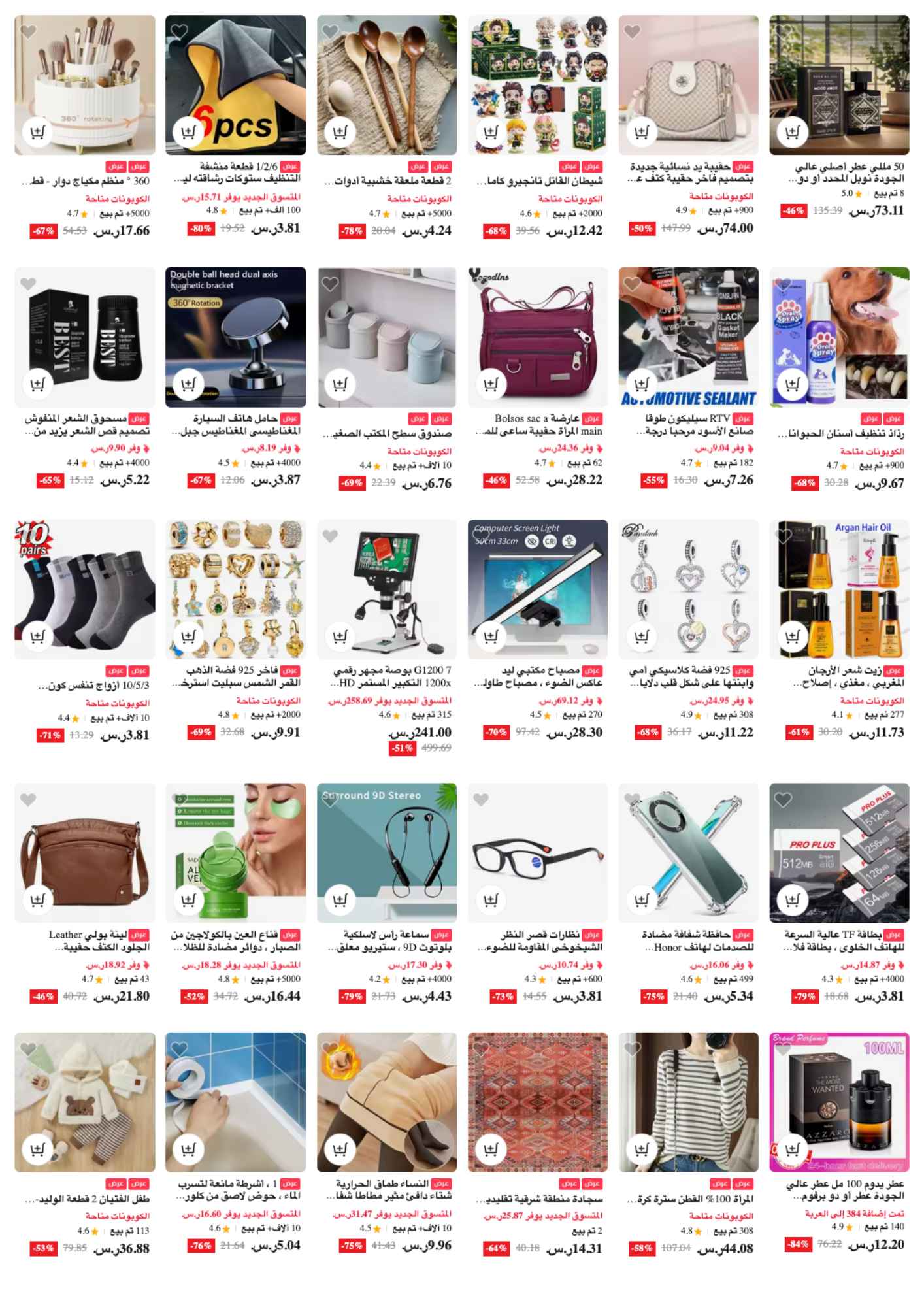Favorite the brown leather shoulder bag
The image size is (924, 1307).
click(x=28, y=800)
